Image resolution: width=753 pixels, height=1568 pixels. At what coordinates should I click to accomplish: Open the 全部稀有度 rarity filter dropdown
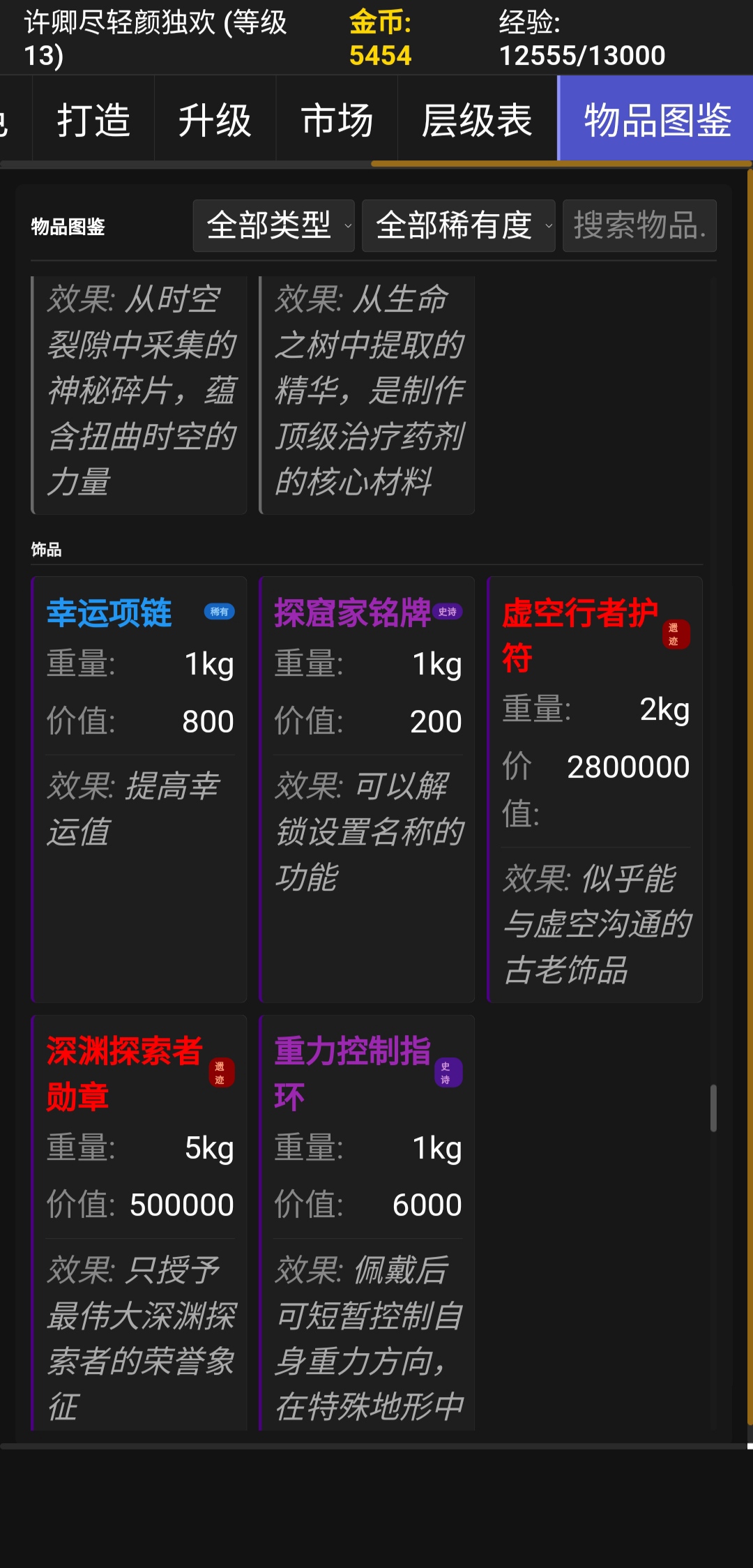tap(457, 226)
